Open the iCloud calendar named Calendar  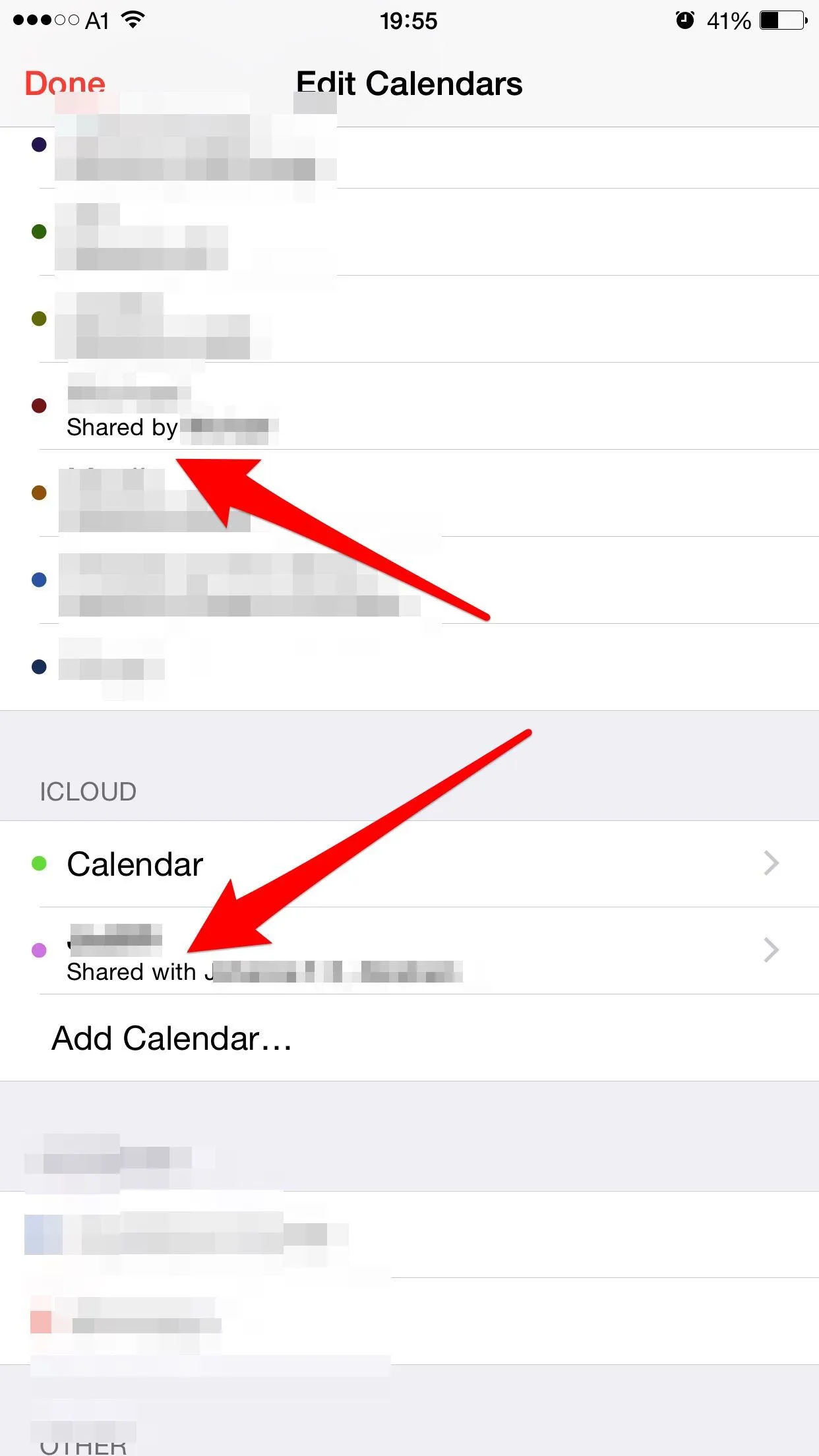click(409, 864)
